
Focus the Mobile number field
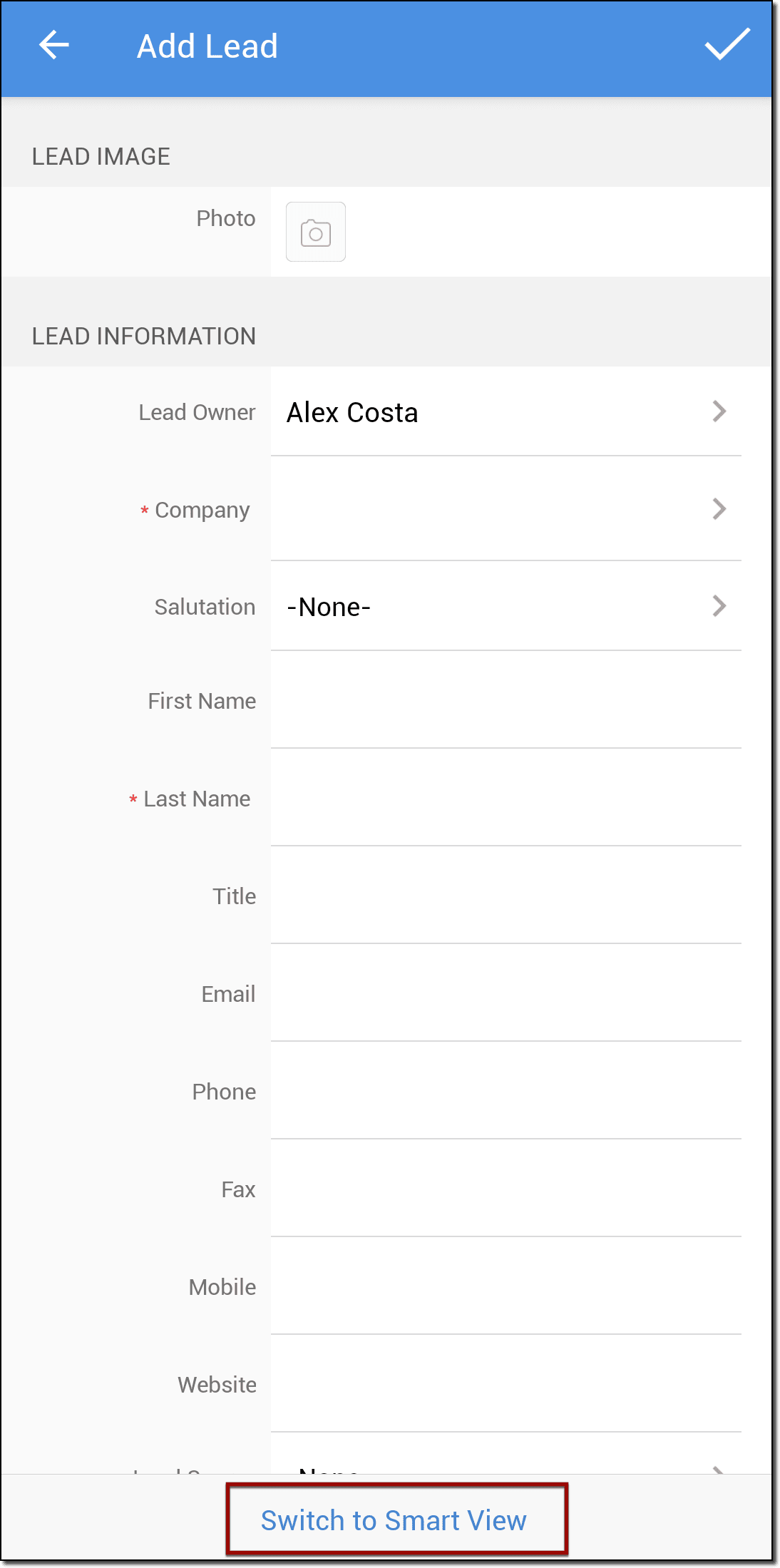coord(506,1288)
